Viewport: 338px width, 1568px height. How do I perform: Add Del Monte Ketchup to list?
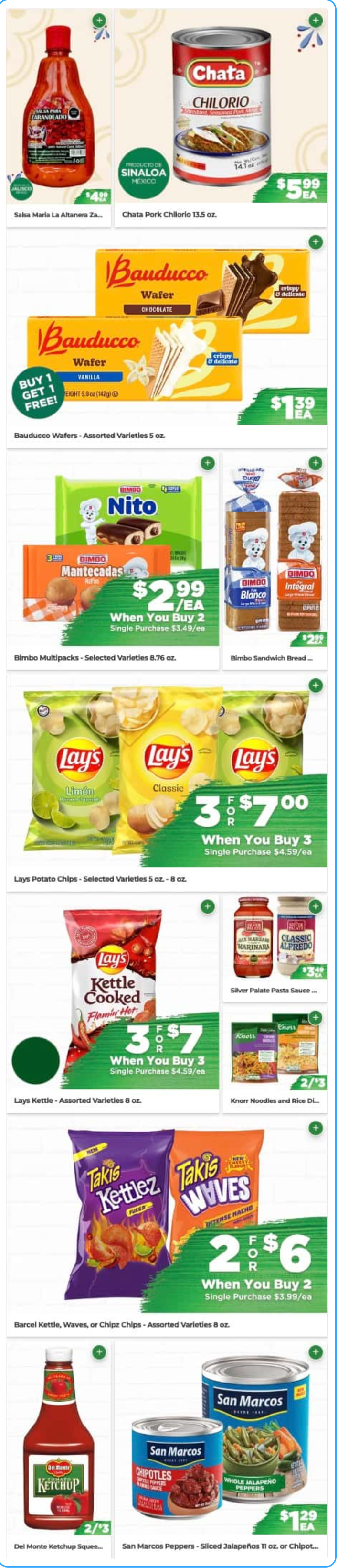tap(98, 1352)
